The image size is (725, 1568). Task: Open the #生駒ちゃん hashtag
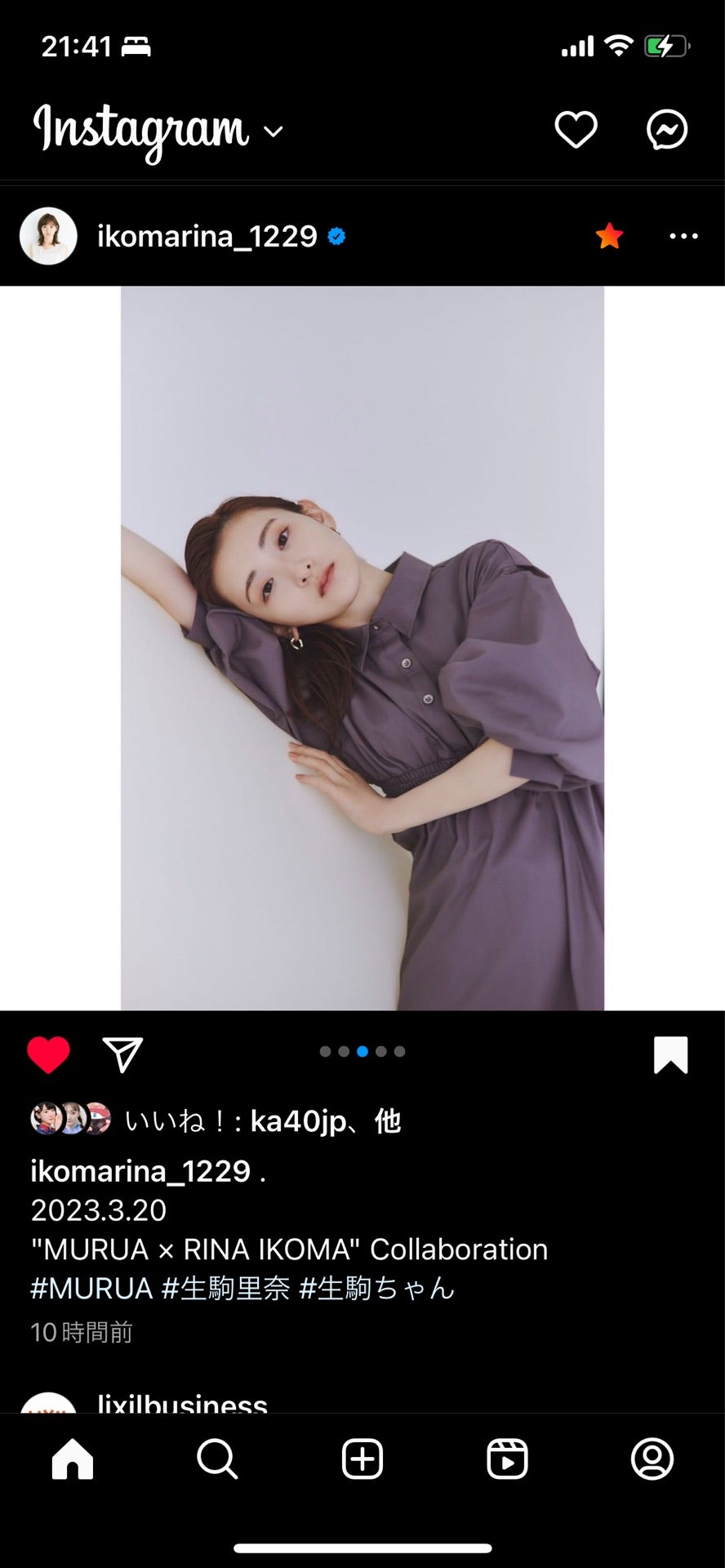pyautogui.click(x=376, y=1288)
